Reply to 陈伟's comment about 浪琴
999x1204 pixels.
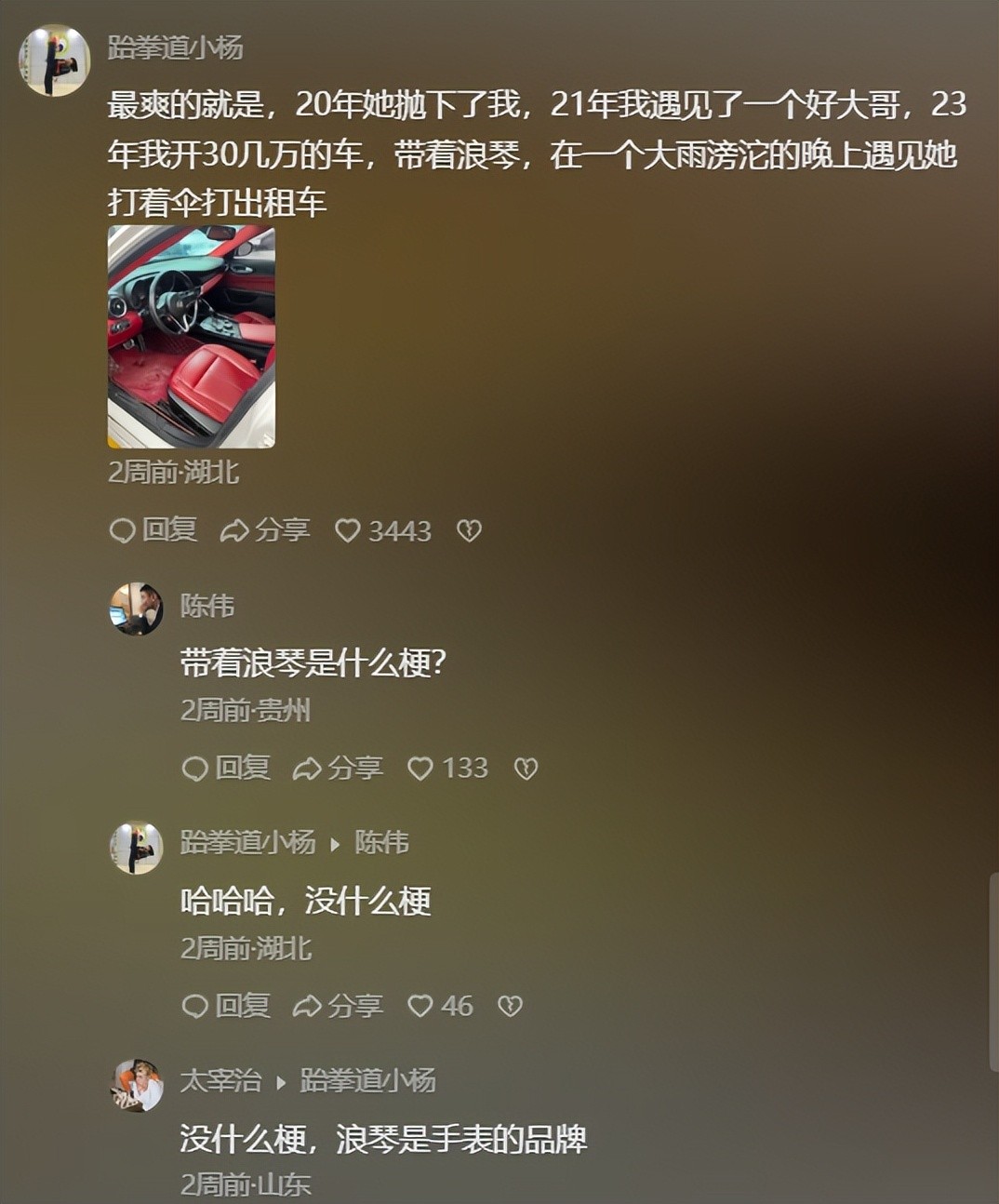(226, 769)
